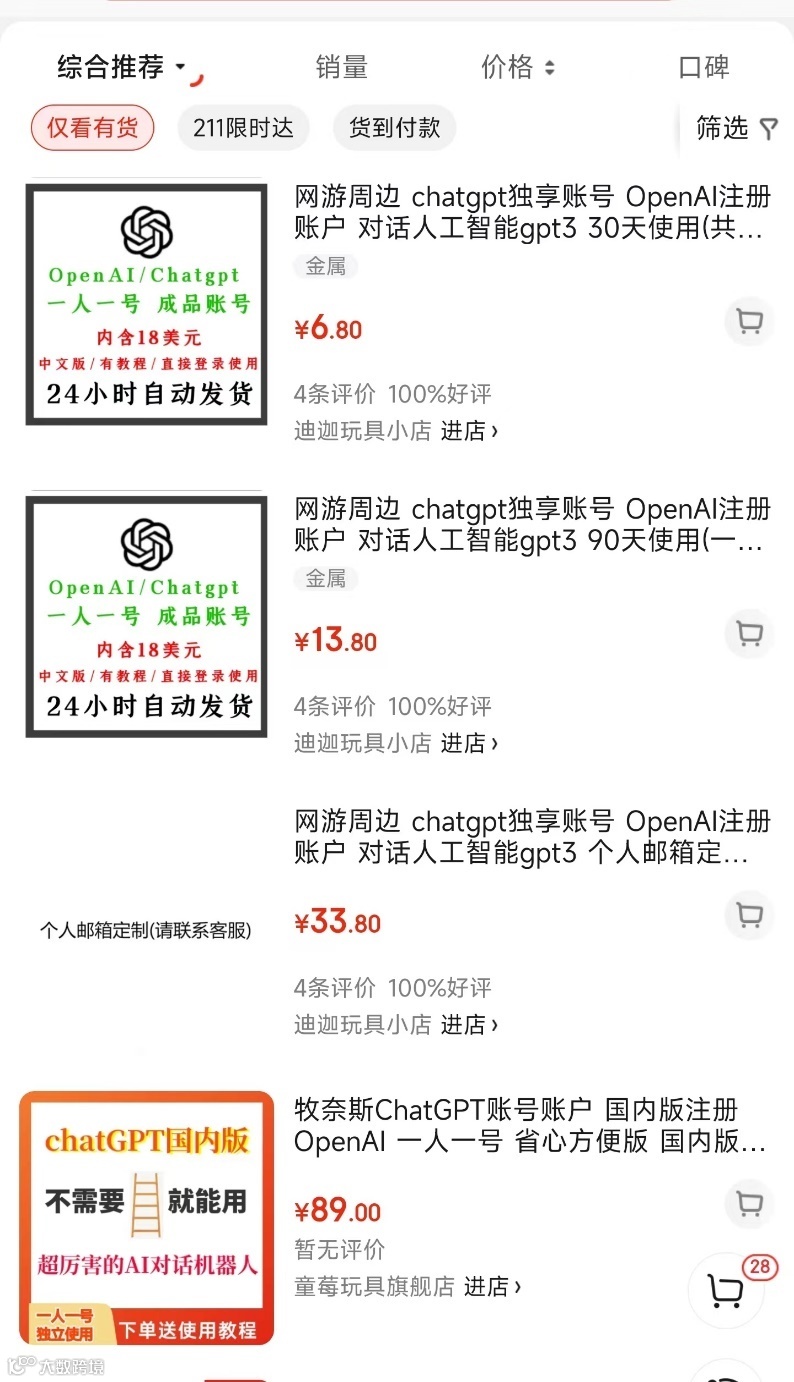794x1382 pixels.
Task: Sort results by 口碑
Action: [x=703, y=68]
